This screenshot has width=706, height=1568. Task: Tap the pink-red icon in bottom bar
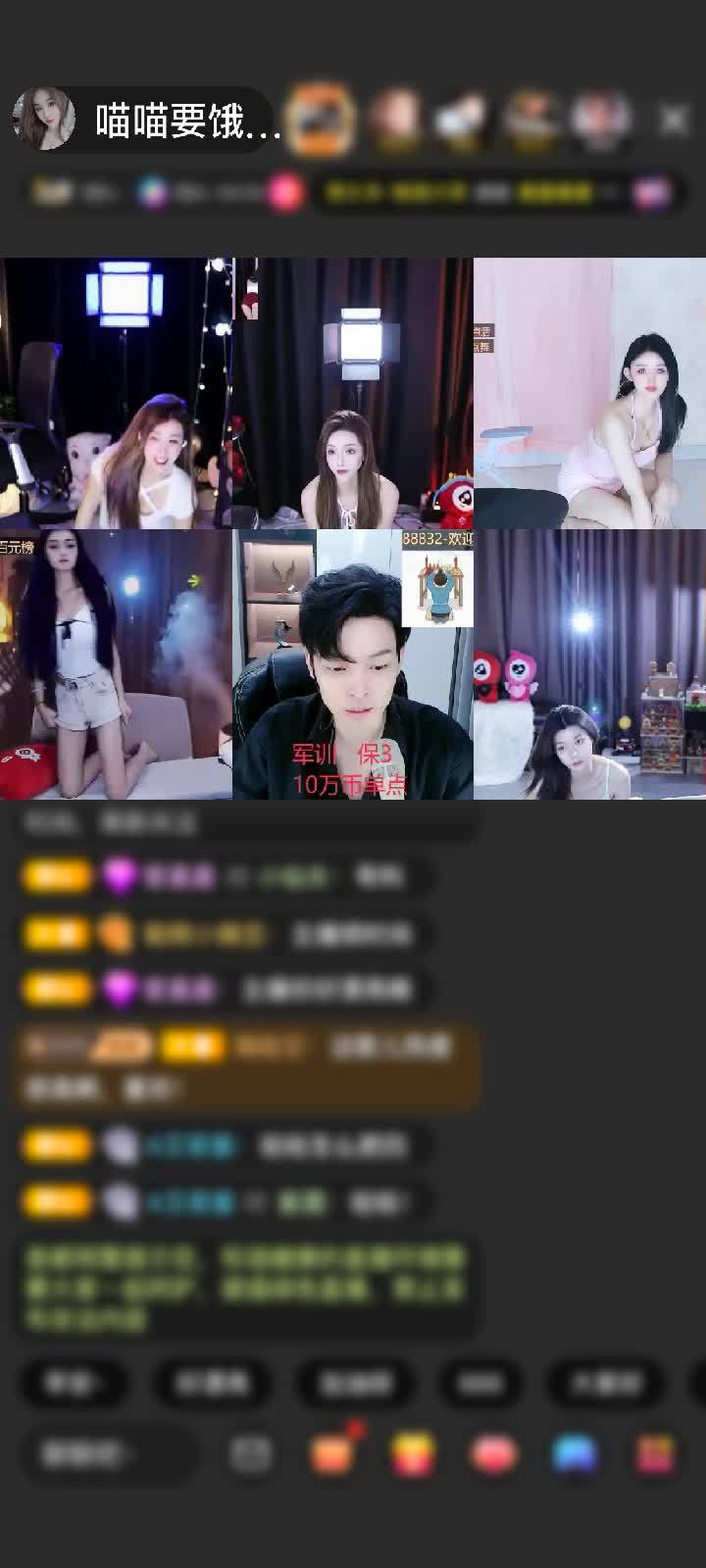(494, 1454)
